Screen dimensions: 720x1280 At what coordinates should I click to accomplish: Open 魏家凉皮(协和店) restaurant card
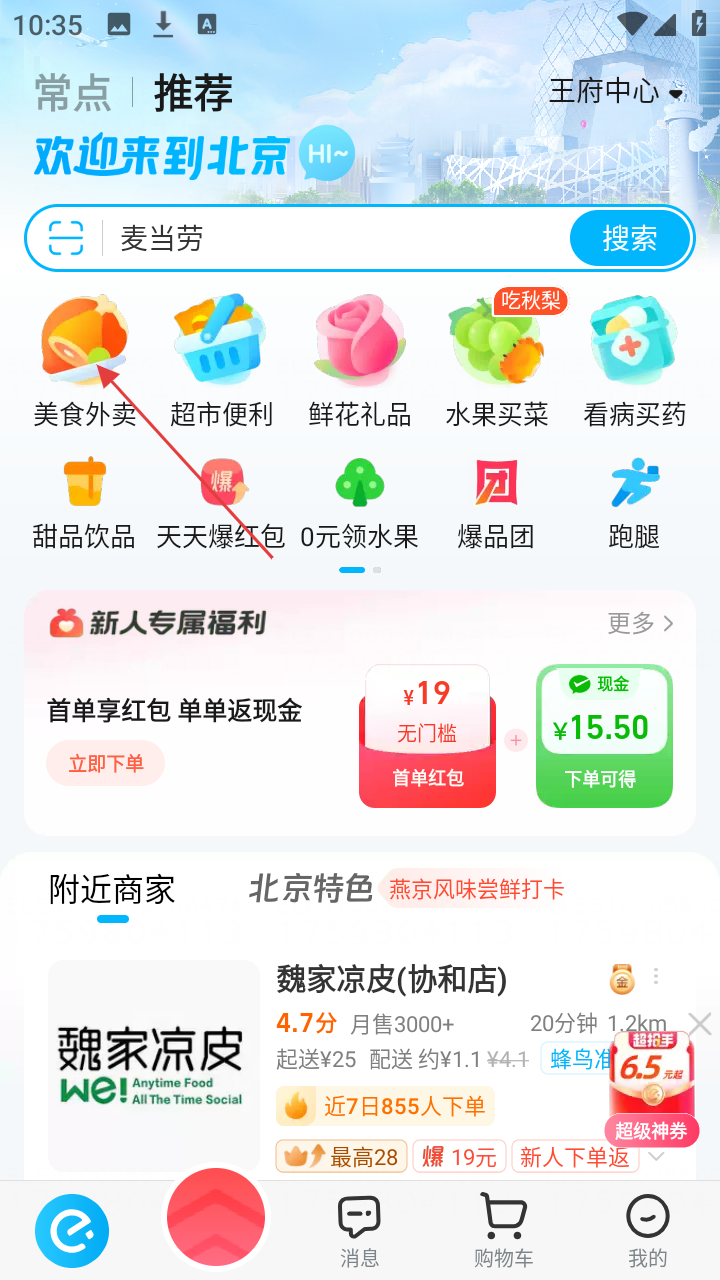click(x=390, y=1060)
